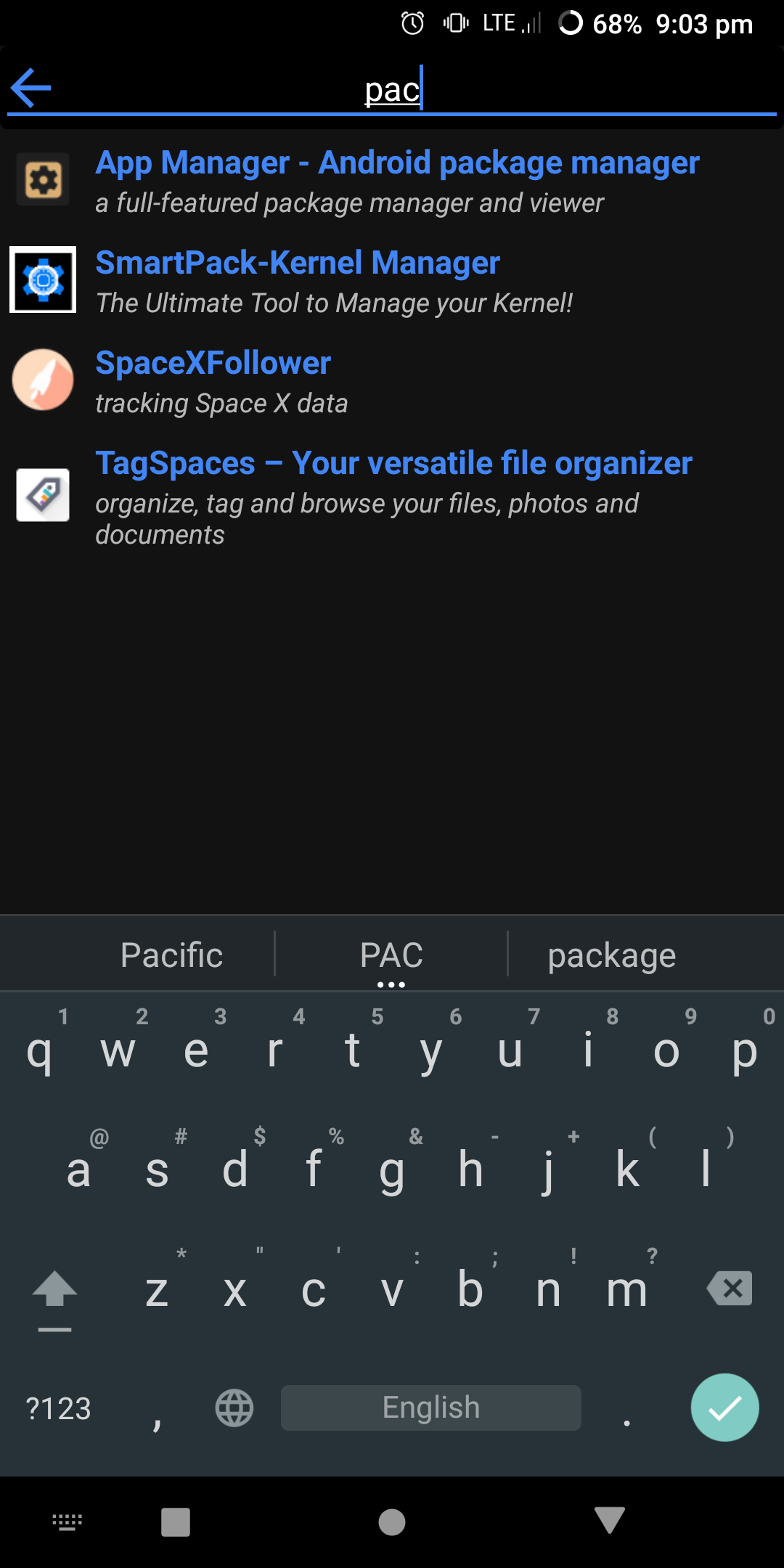Open SpaceXFollower search result
The height and width of the screenshot is (1568, 784).
(213, 380)
